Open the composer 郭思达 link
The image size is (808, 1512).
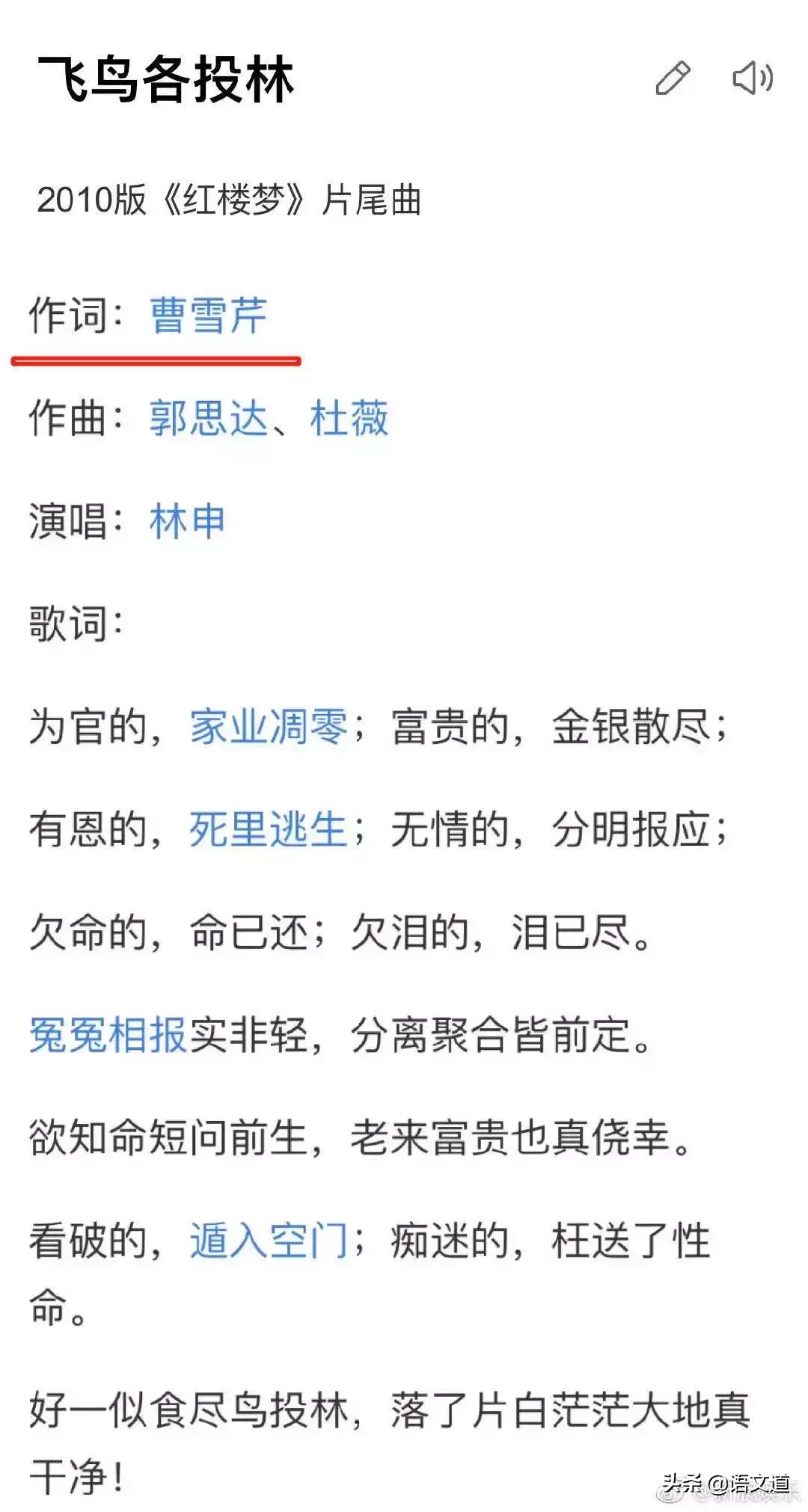[209, 417]
